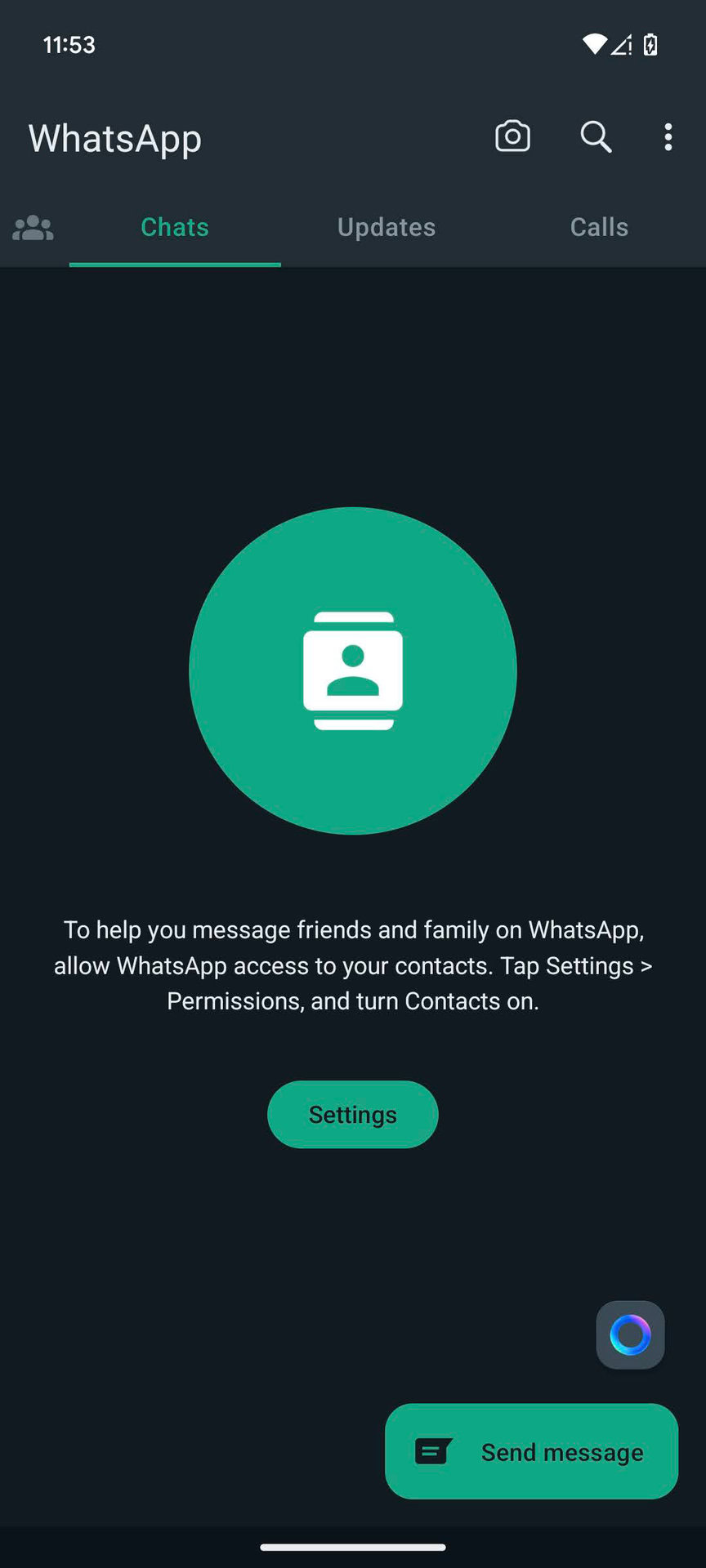Open the camera from the top bar
Screen dimensions: 706x1568
pos(512,136)
